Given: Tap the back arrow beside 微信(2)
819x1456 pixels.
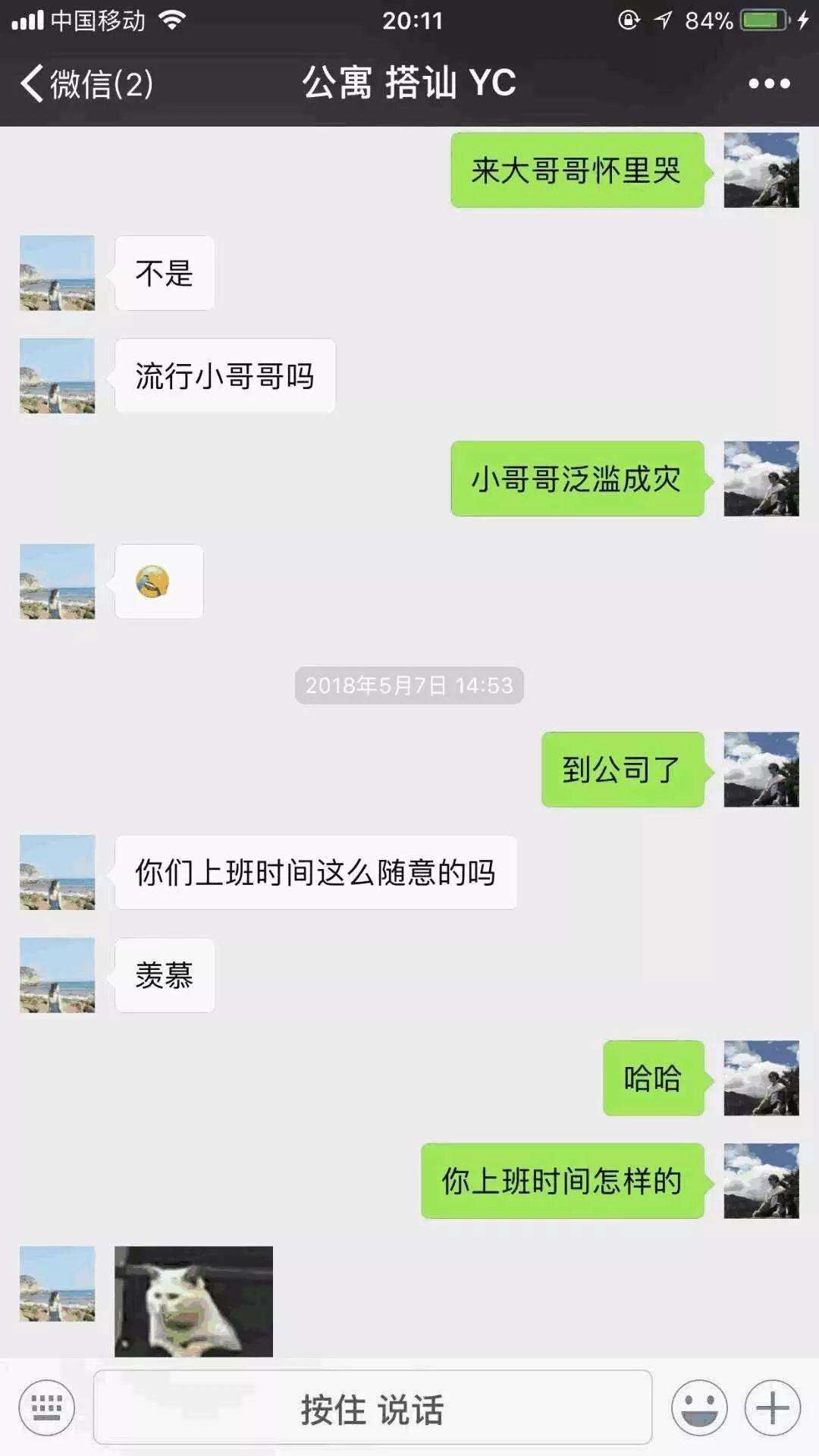Looking at the screenshot, I should click(x=29, y=84).
